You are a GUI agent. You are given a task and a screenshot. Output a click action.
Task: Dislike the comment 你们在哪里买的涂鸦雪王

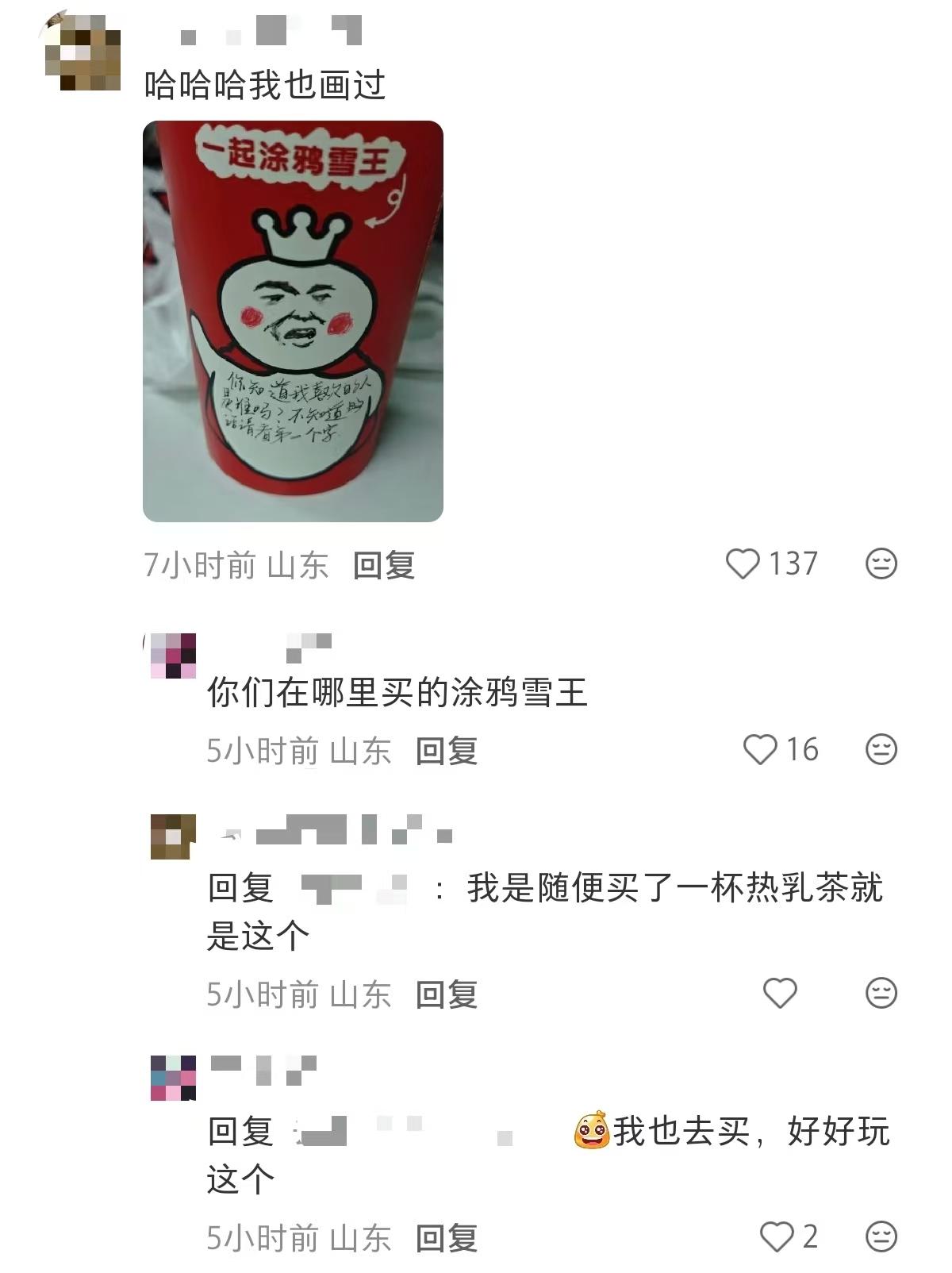point(881,750)
